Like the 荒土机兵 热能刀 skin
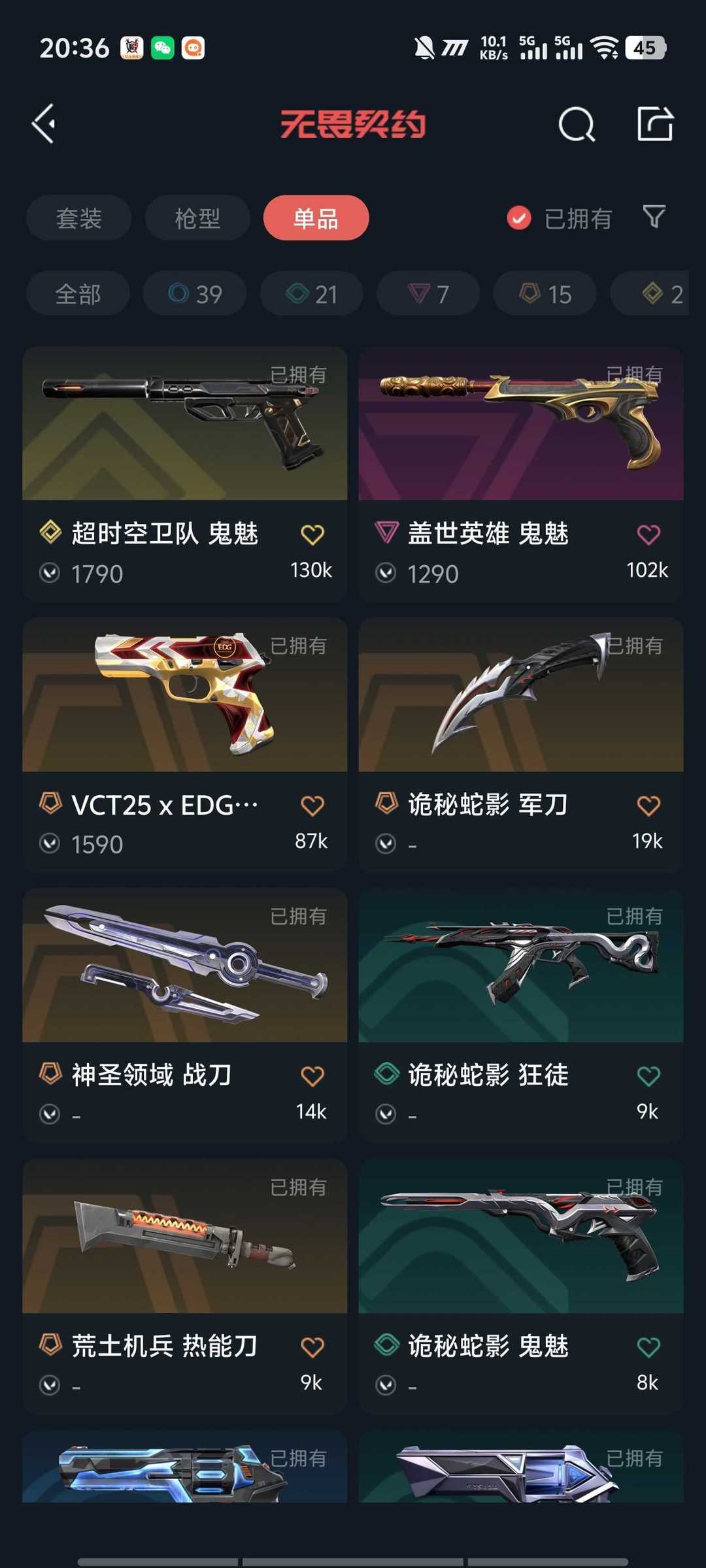Viewport: 706px width, 1568px height. pyautogui.click(x=312, y=1347)
